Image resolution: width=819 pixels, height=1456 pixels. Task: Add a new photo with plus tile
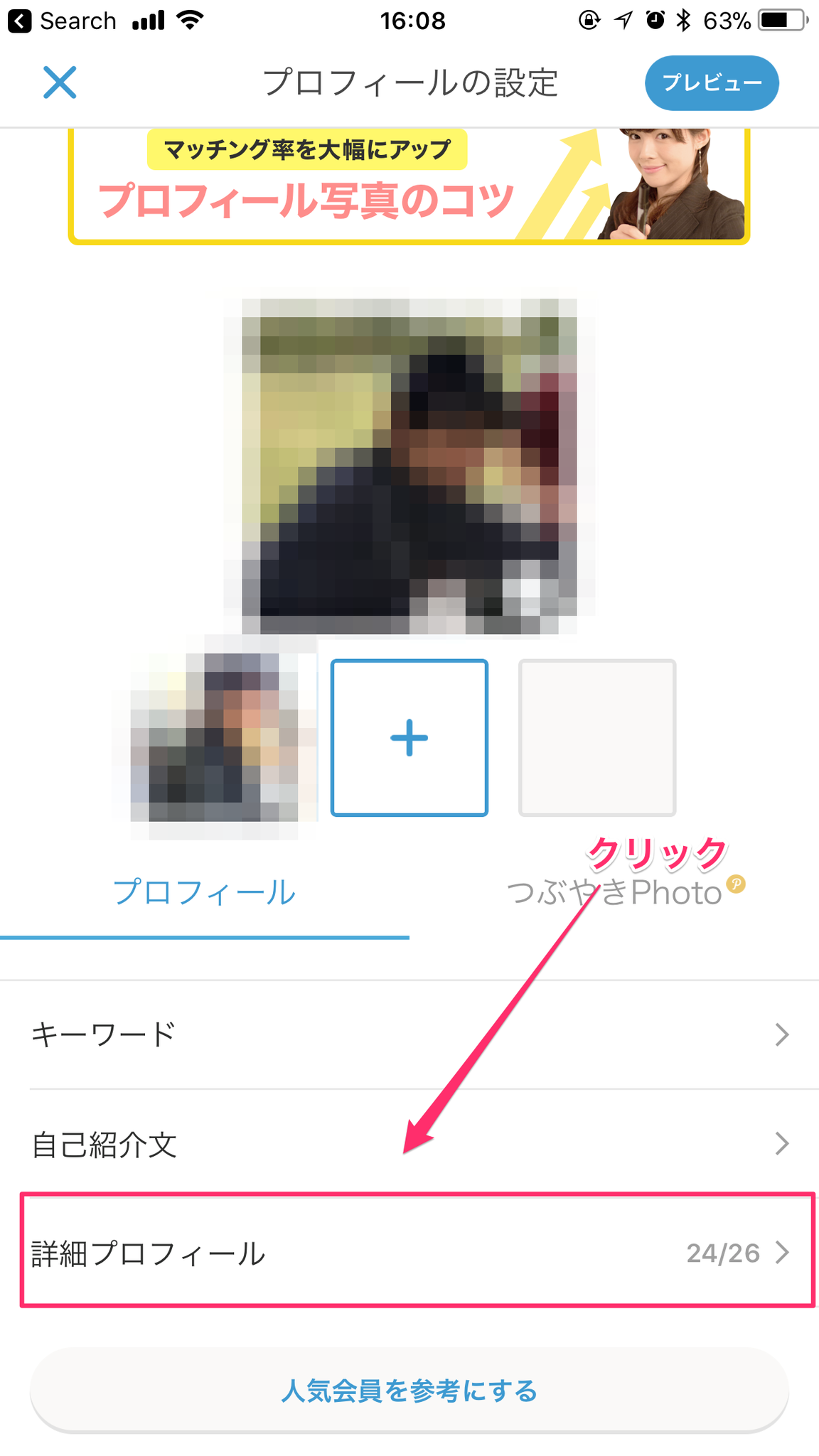coord(409,737)
